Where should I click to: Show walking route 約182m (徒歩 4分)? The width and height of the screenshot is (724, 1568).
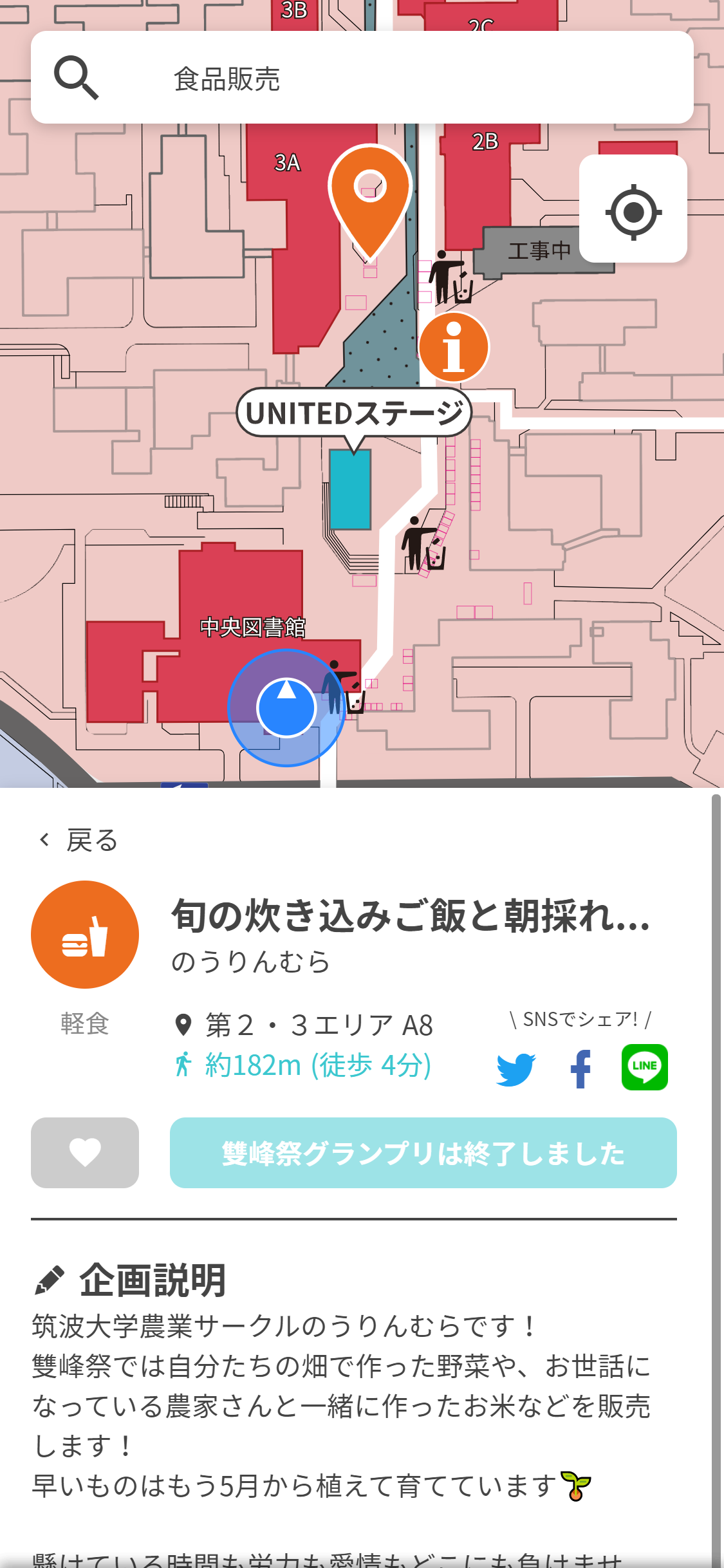click(x=302, y=1065)
